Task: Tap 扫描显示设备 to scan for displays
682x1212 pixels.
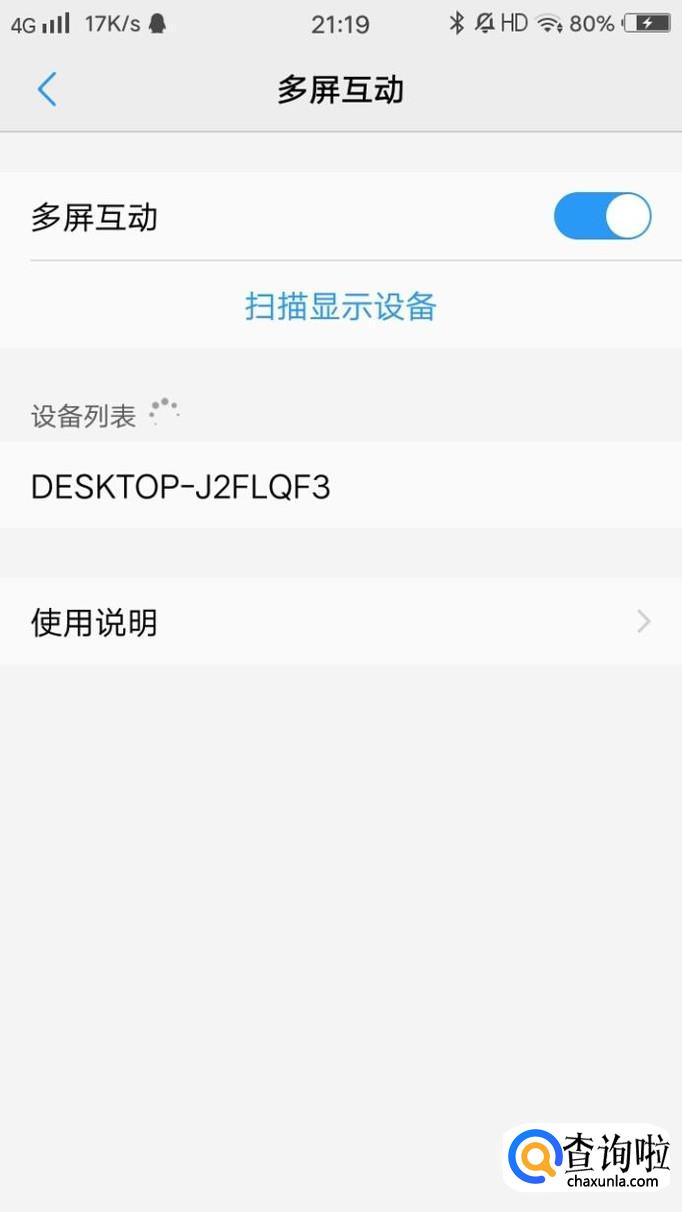Action: (x=340, y=306)
